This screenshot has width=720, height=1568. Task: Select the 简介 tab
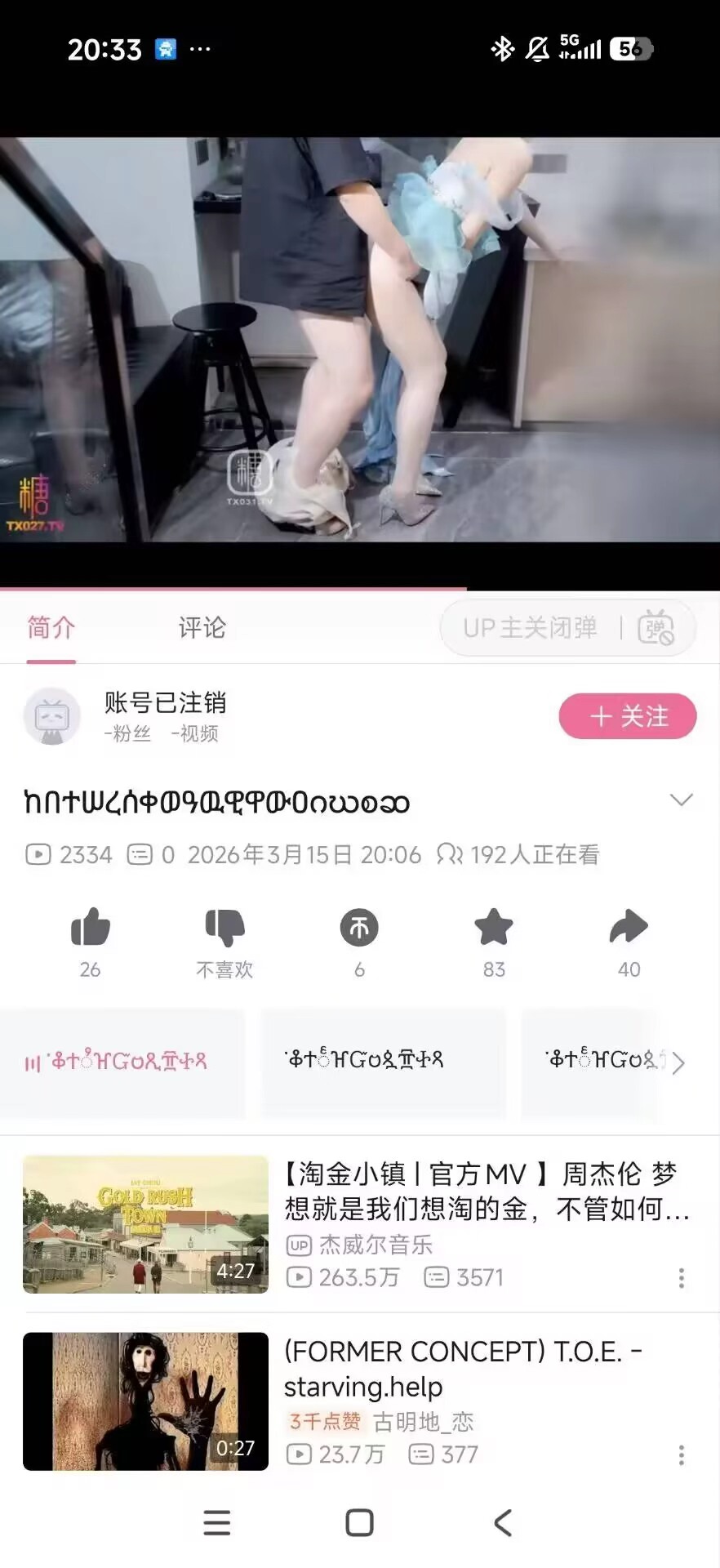pos(51,628)
